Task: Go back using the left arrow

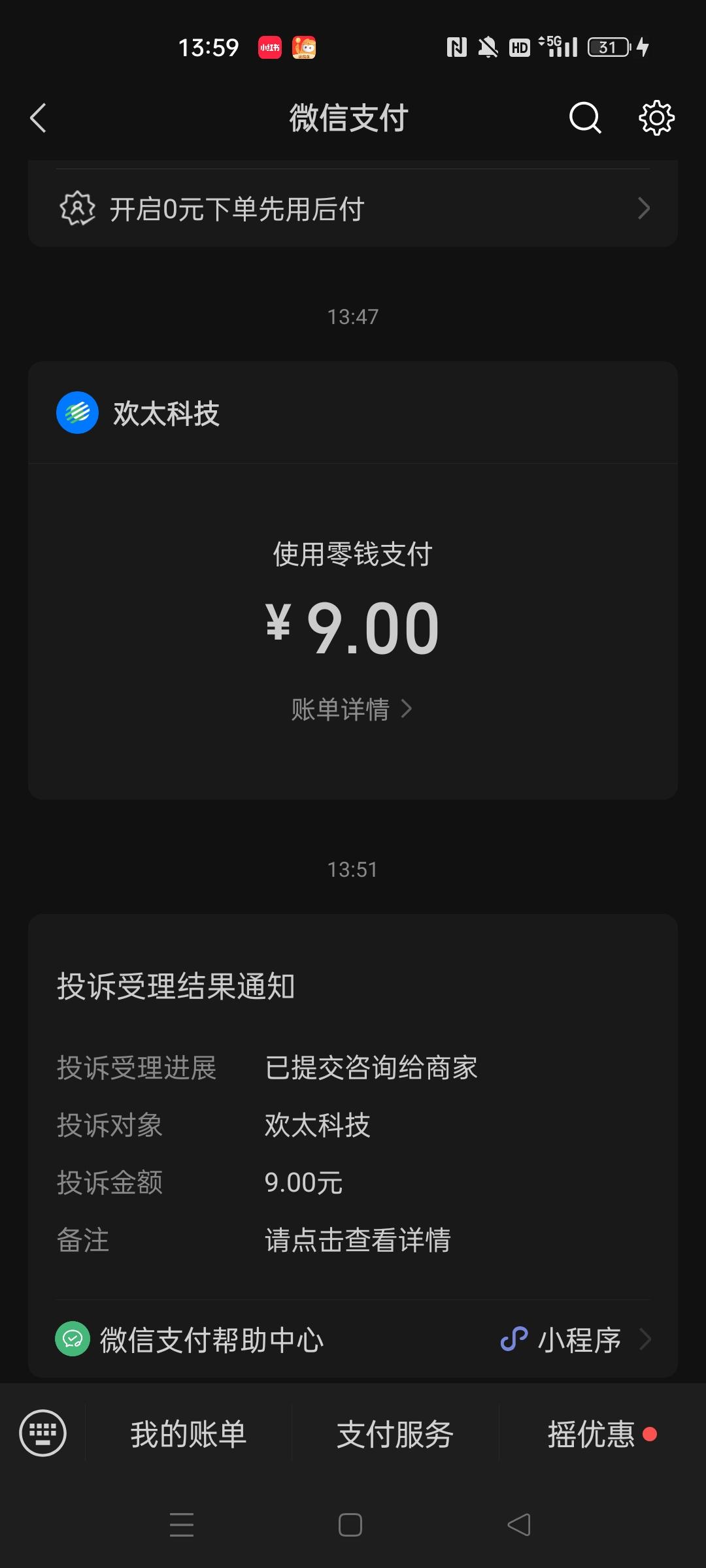Action: (37, 118)
